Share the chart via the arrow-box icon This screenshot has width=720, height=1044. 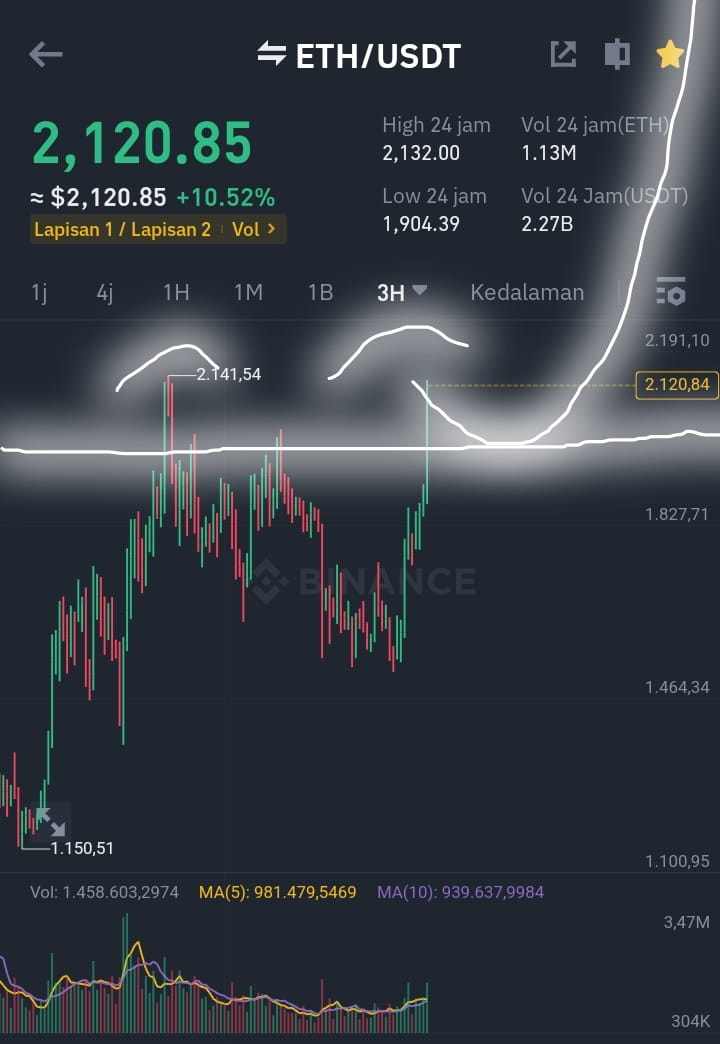point(563,54)
